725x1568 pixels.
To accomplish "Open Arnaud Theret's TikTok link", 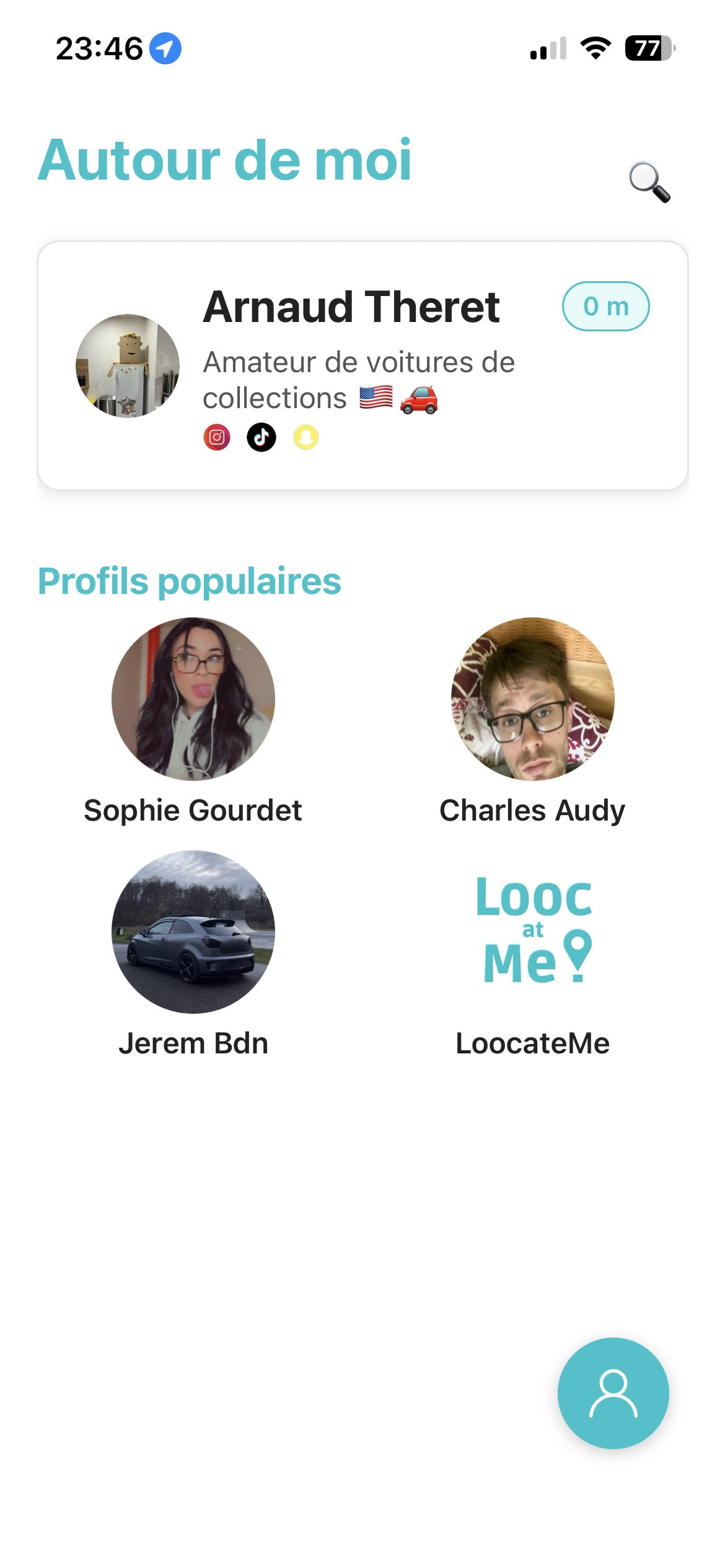I will pos(261,438).
